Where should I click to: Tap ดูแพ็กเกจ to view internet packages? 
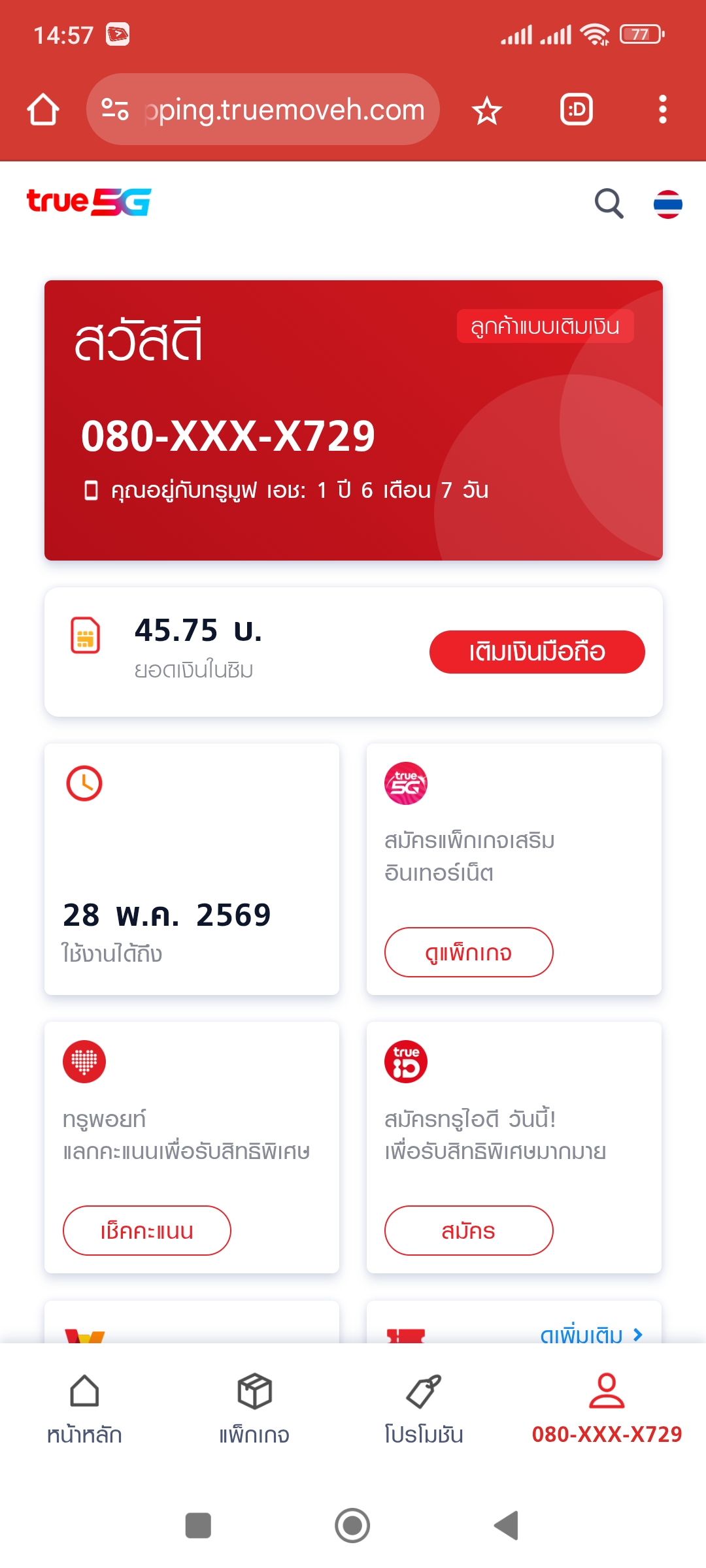pos(469,953)
